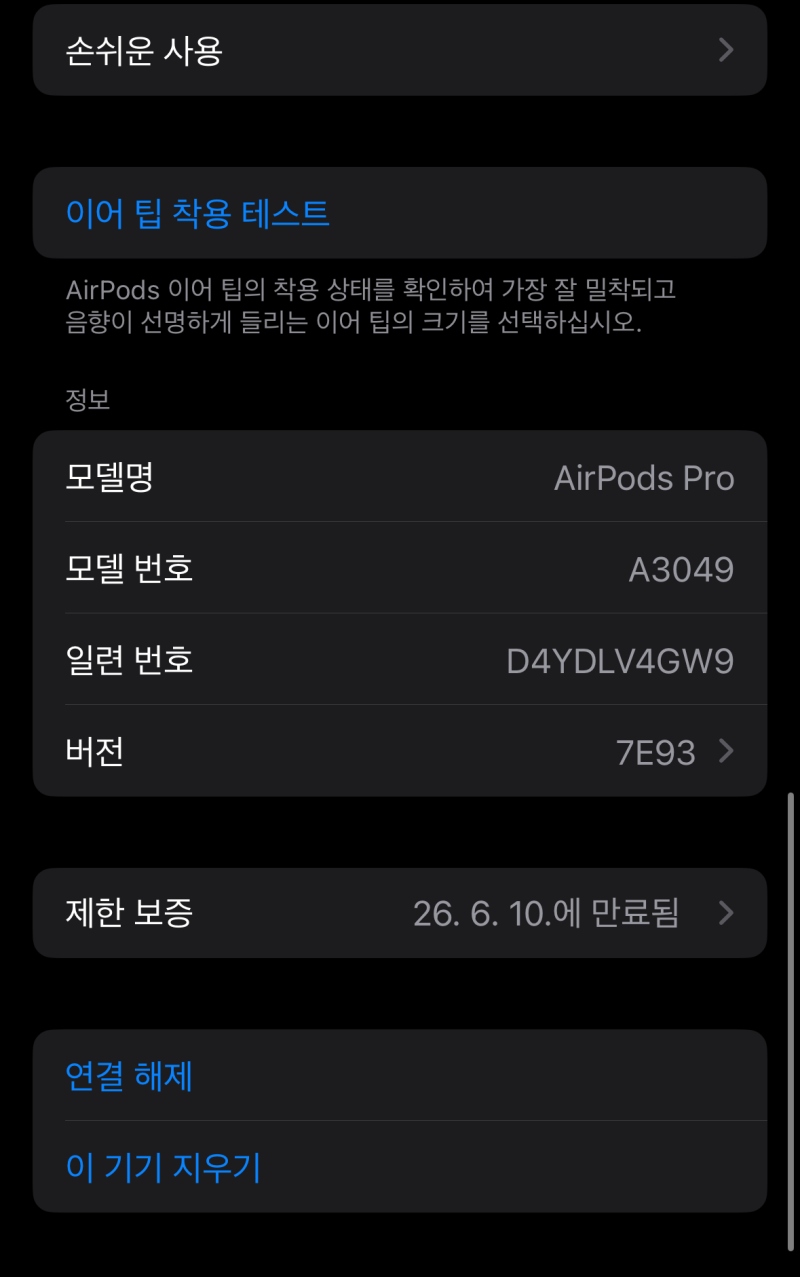Open the 버전 7E93 details
Image resolution: width=800 pixels, height=1277 pixels.
pyautogui.click(x=400, y=752)
